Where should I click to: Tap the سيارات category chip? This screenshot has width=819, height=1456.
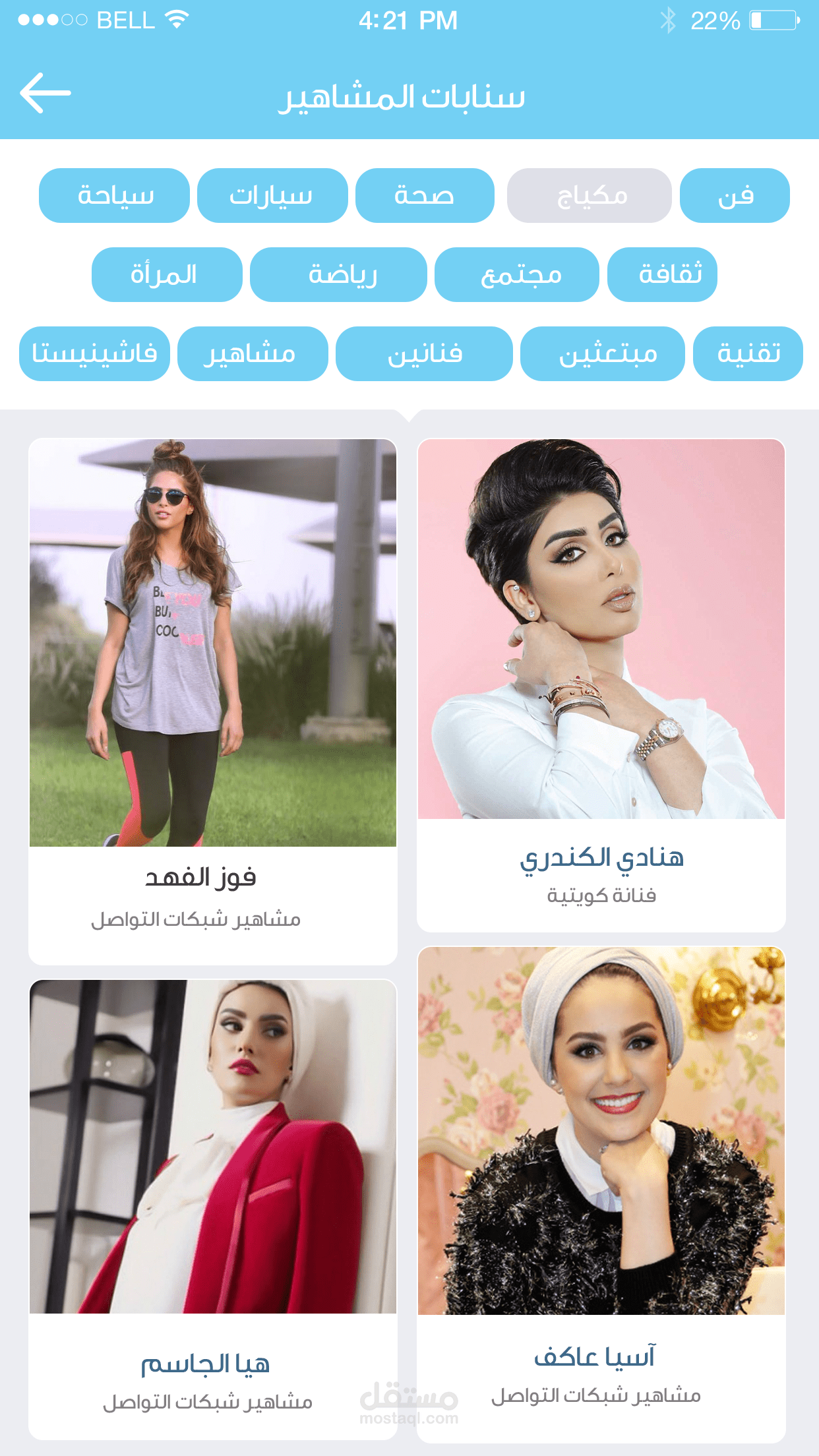tap(272, 196)
